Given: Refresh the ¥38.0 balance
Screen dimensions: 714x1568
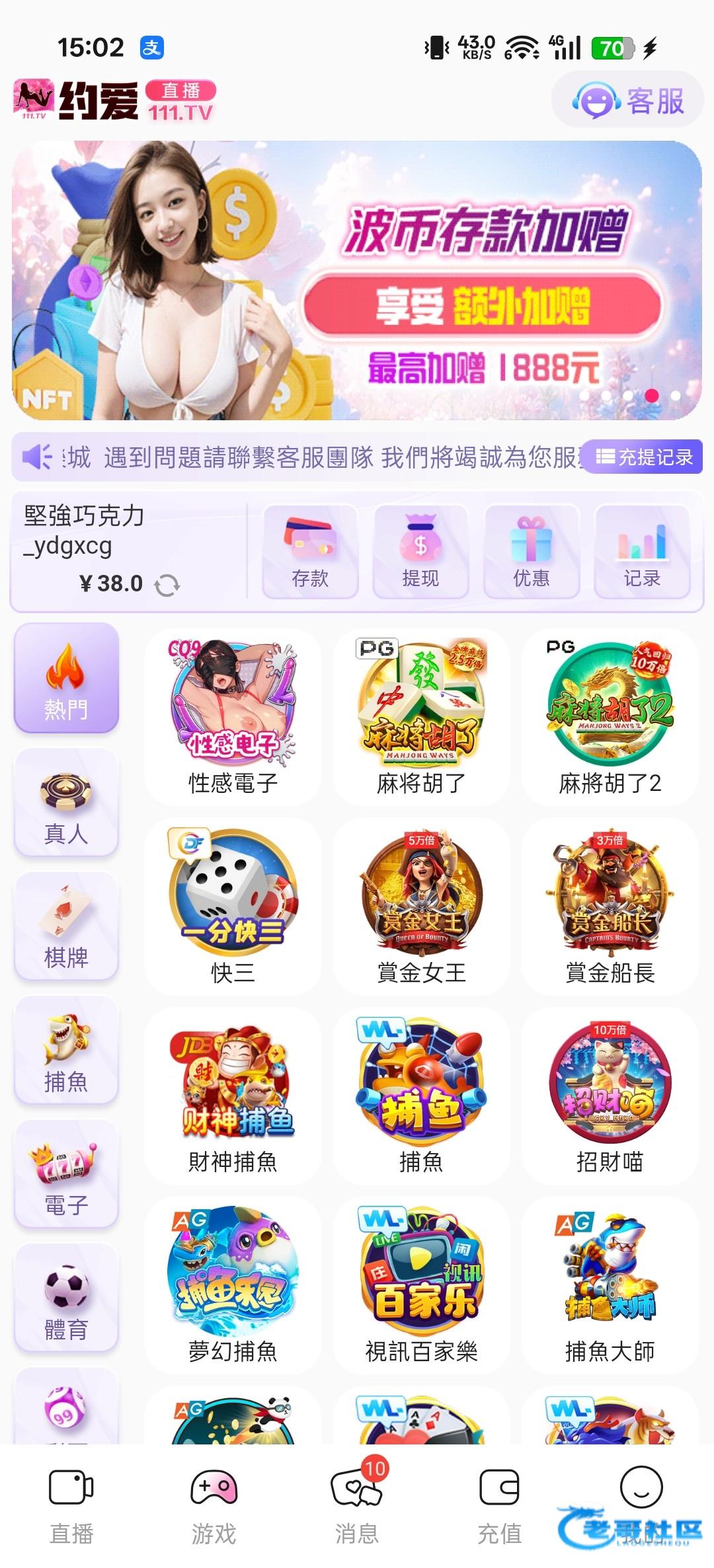Looking at the screenshot, I should pos(167,585).
